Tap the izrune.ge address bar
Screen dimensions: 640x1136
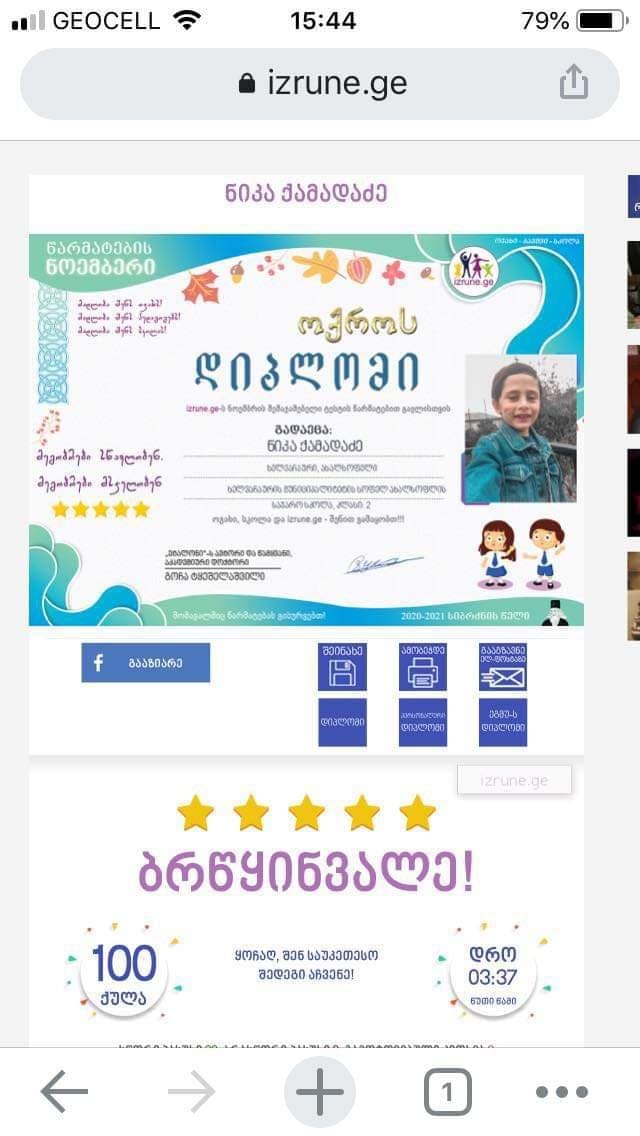pos(320,83)
